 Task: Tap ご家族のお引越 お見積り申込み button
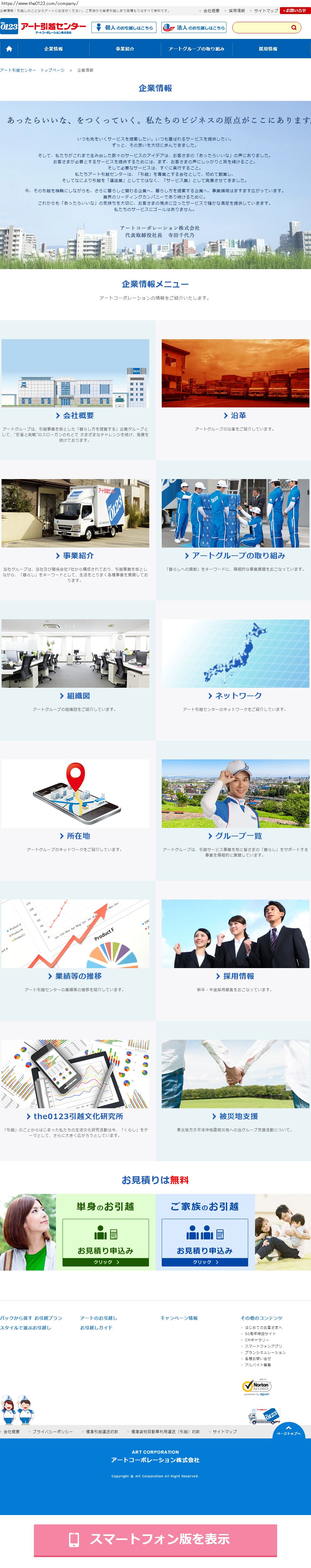pos(205,1243)
